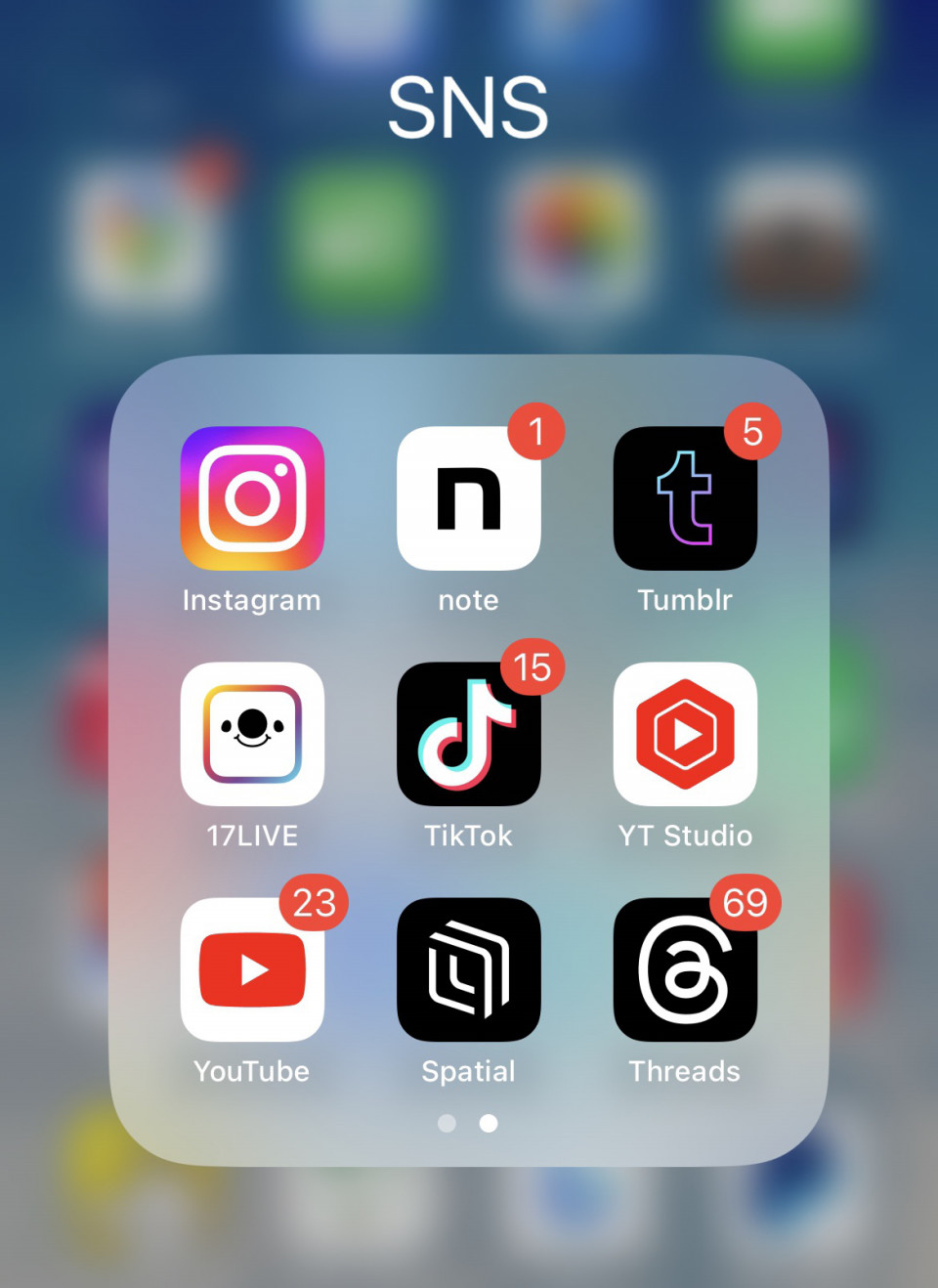Open Threads with 69 notifications
This screenshot has width=938, height=1288.
[x=685, y=969]
